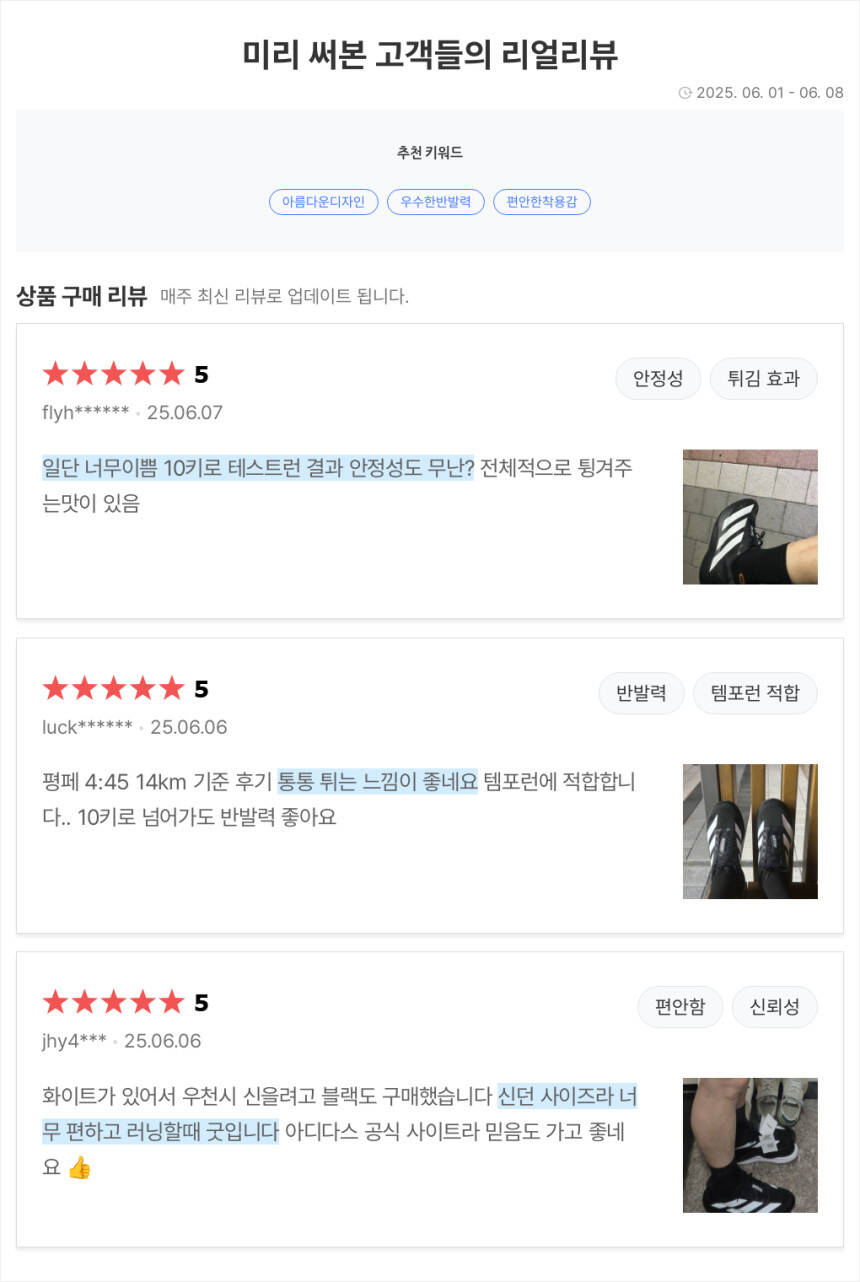The height and width of the screenshot is (1282, 860).
Task: Open the review photo from luck******
Action: coord(750,831)
